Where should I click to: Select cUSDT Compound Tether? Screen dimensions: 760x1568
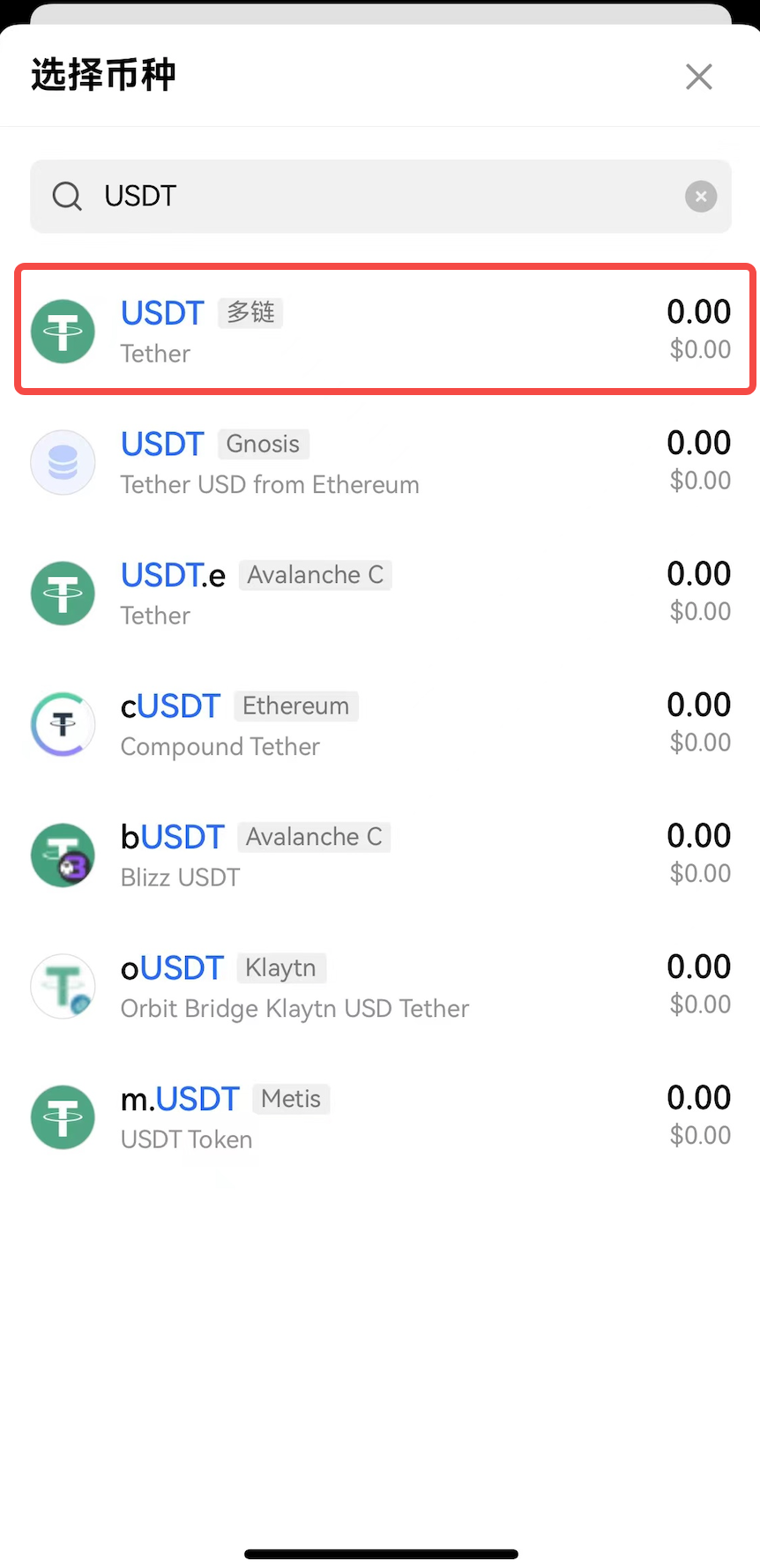tap(381, 724)
